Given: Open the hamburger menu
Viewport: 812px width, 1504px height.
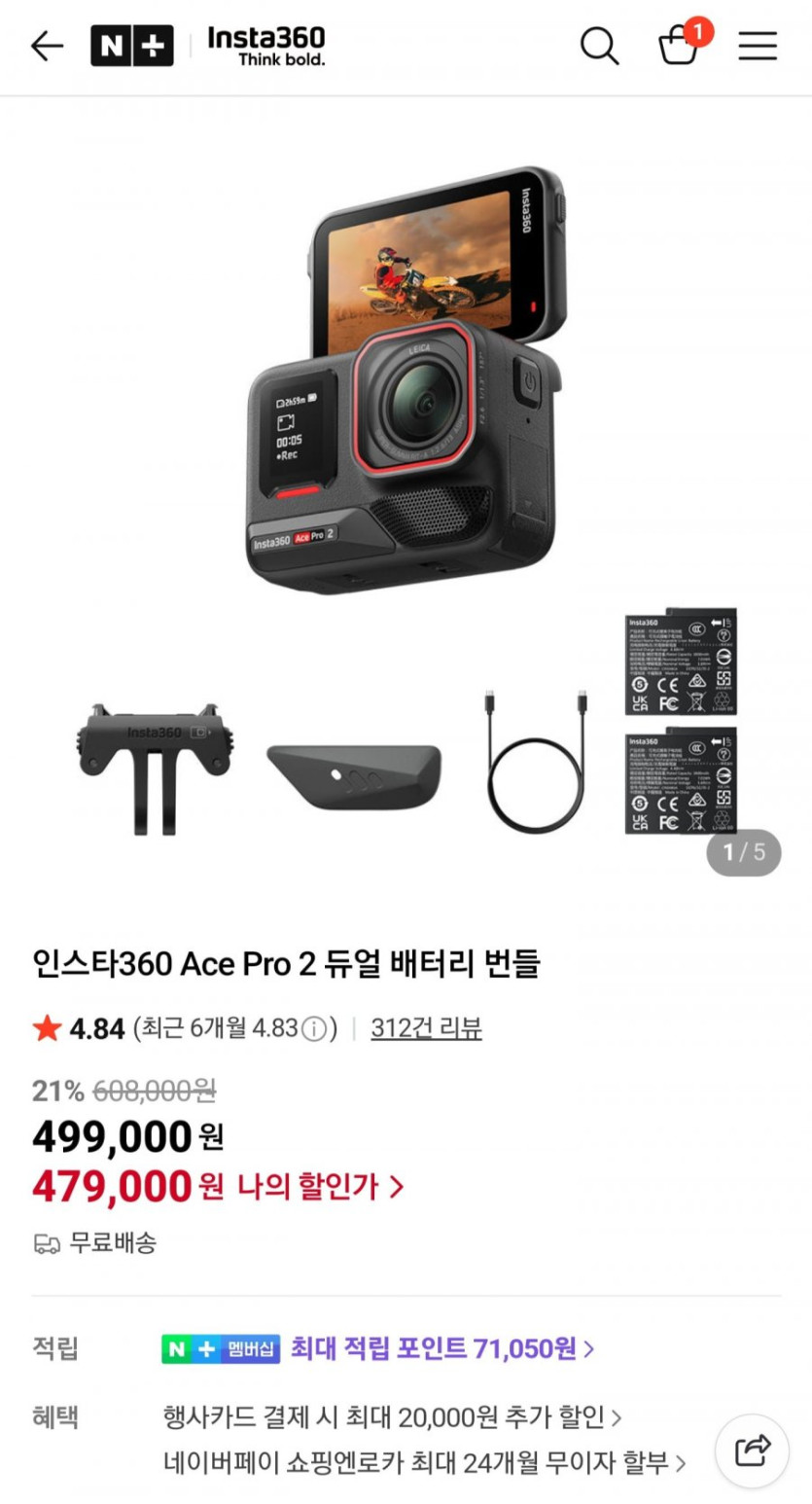Looking at the screenshot, I should pyautogui.click(x=758, y=46).
